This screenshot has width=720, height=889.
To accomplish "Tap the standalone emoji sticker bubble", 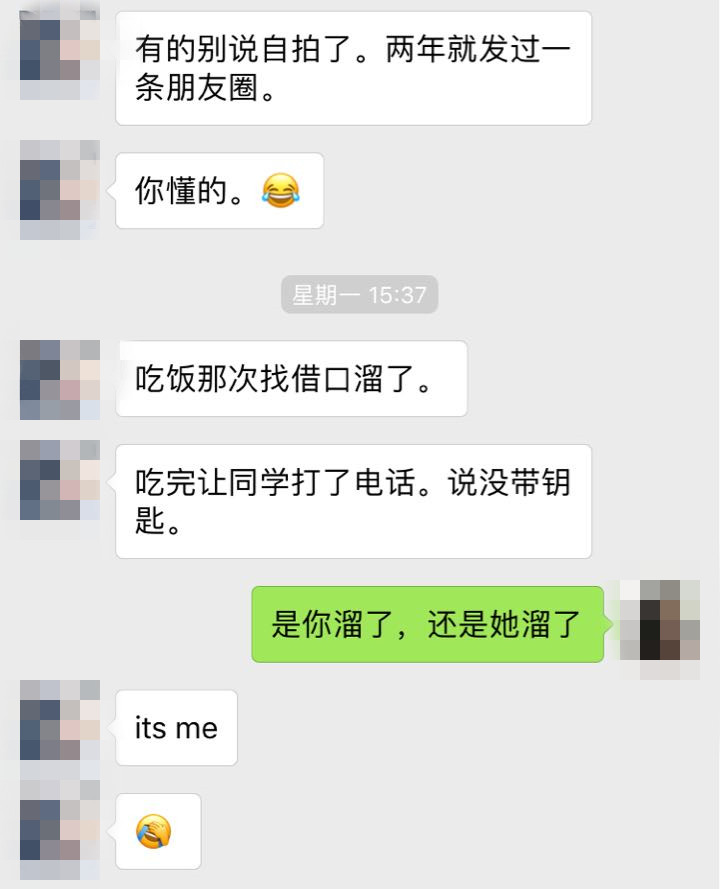I will 160,831.
